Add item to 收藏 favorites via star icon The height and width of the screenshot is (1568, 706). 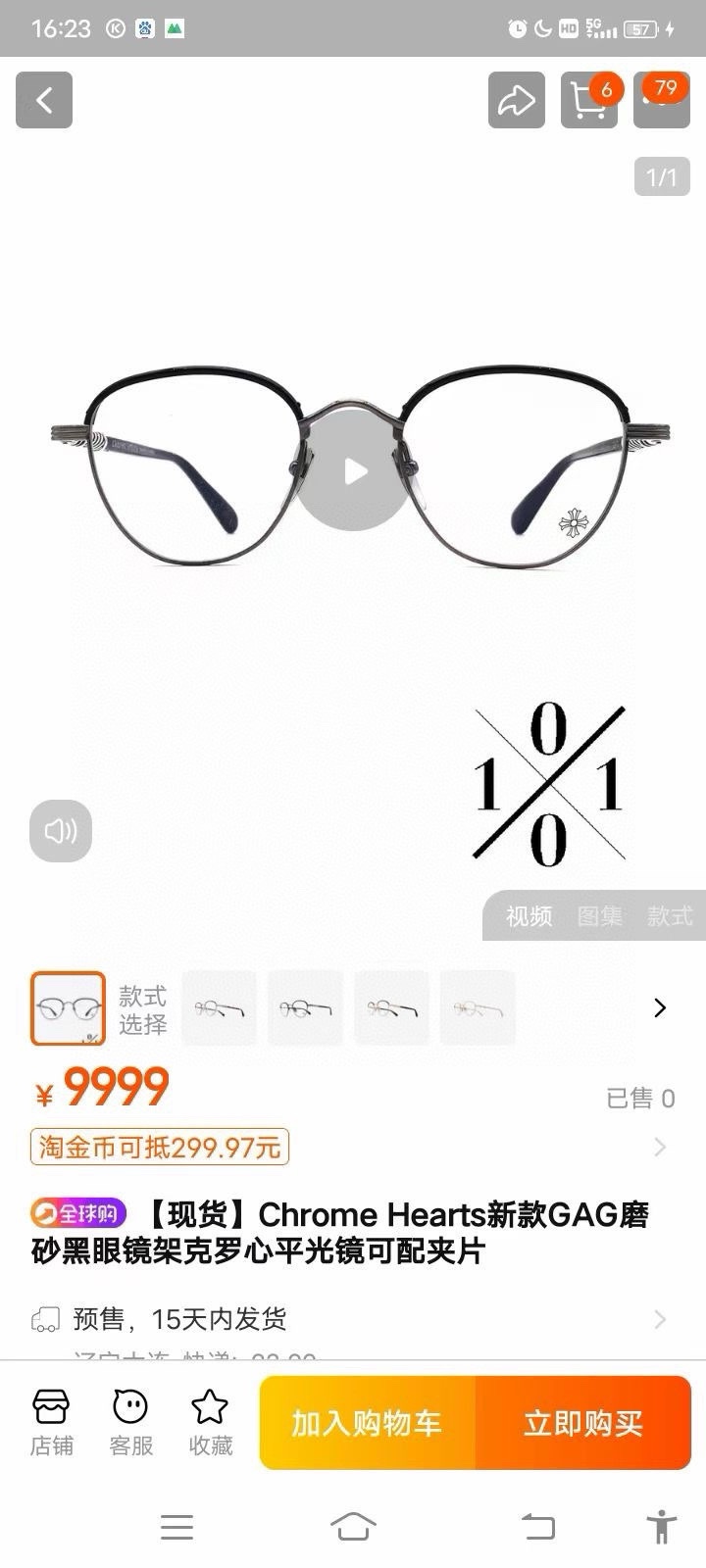coord(209,1421)
